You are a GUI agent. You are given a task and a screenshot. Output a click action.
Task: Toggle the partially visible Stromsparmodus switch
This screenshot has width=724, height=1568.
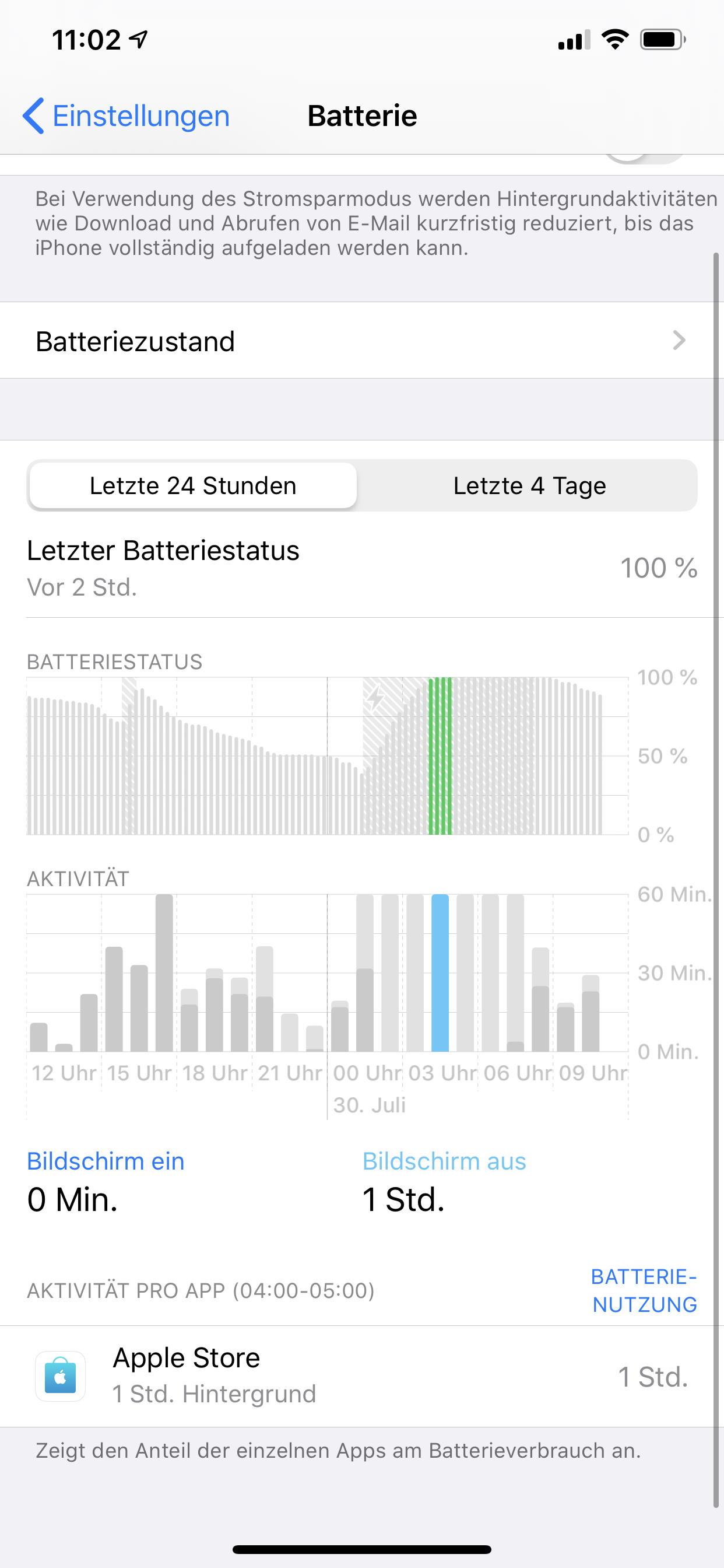[x=645, y=159]
